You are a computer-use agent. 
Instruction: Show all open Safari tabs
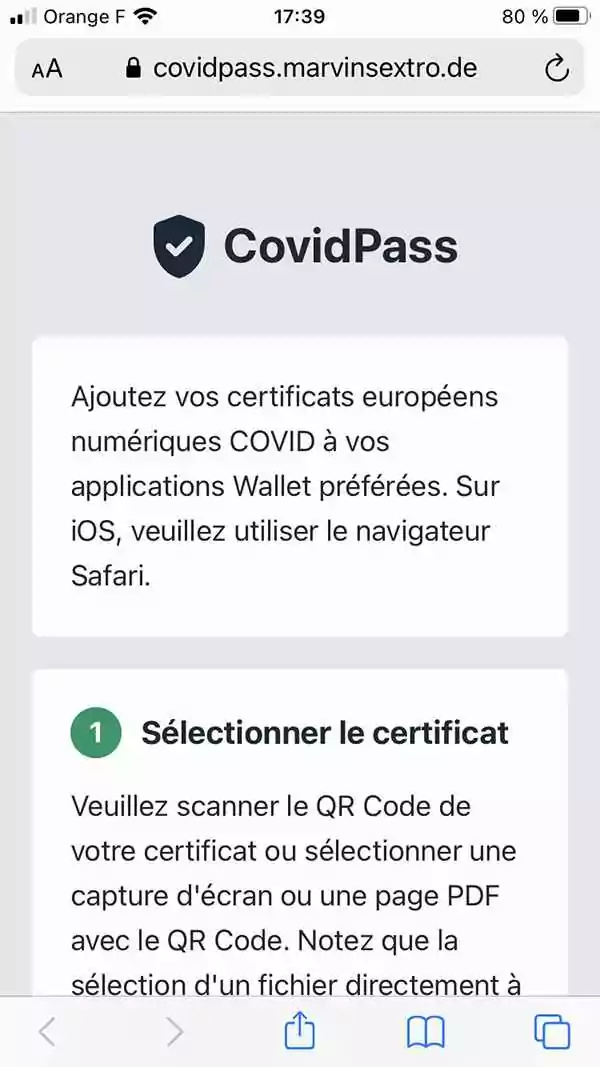coord(552,1030)
